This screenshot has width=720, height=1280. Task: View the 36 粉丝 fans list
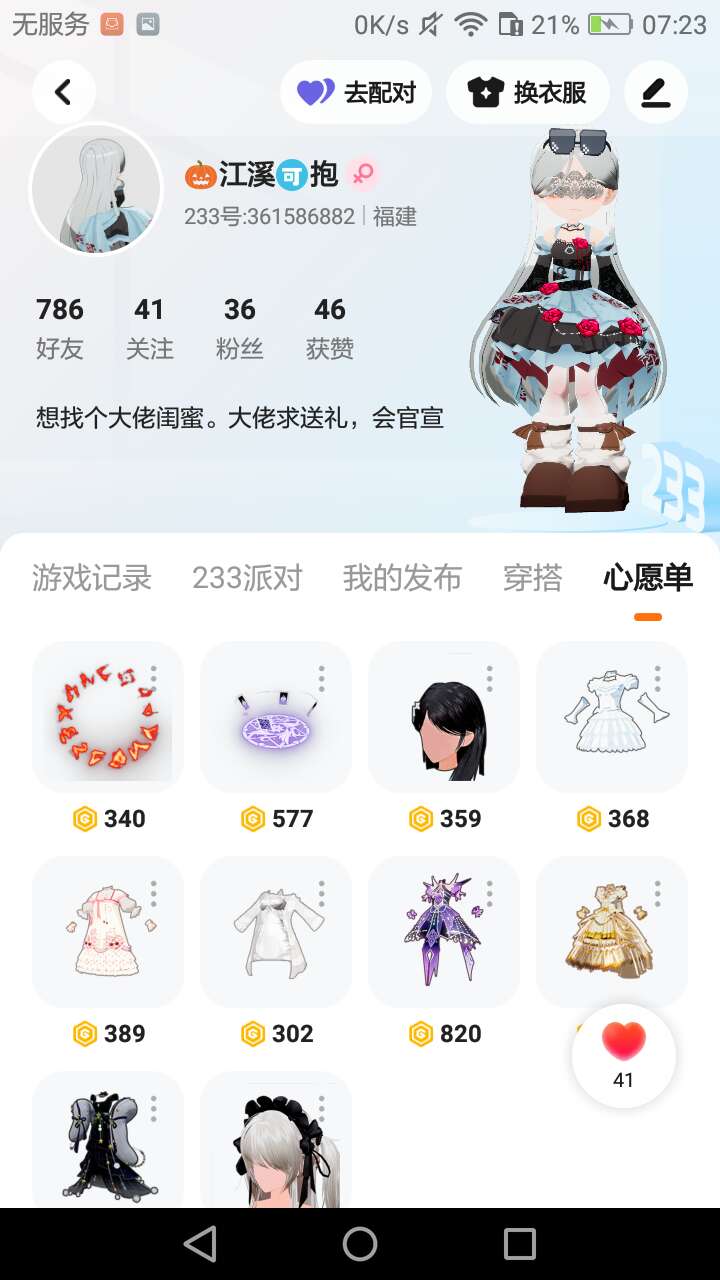[x=240, y=327]
